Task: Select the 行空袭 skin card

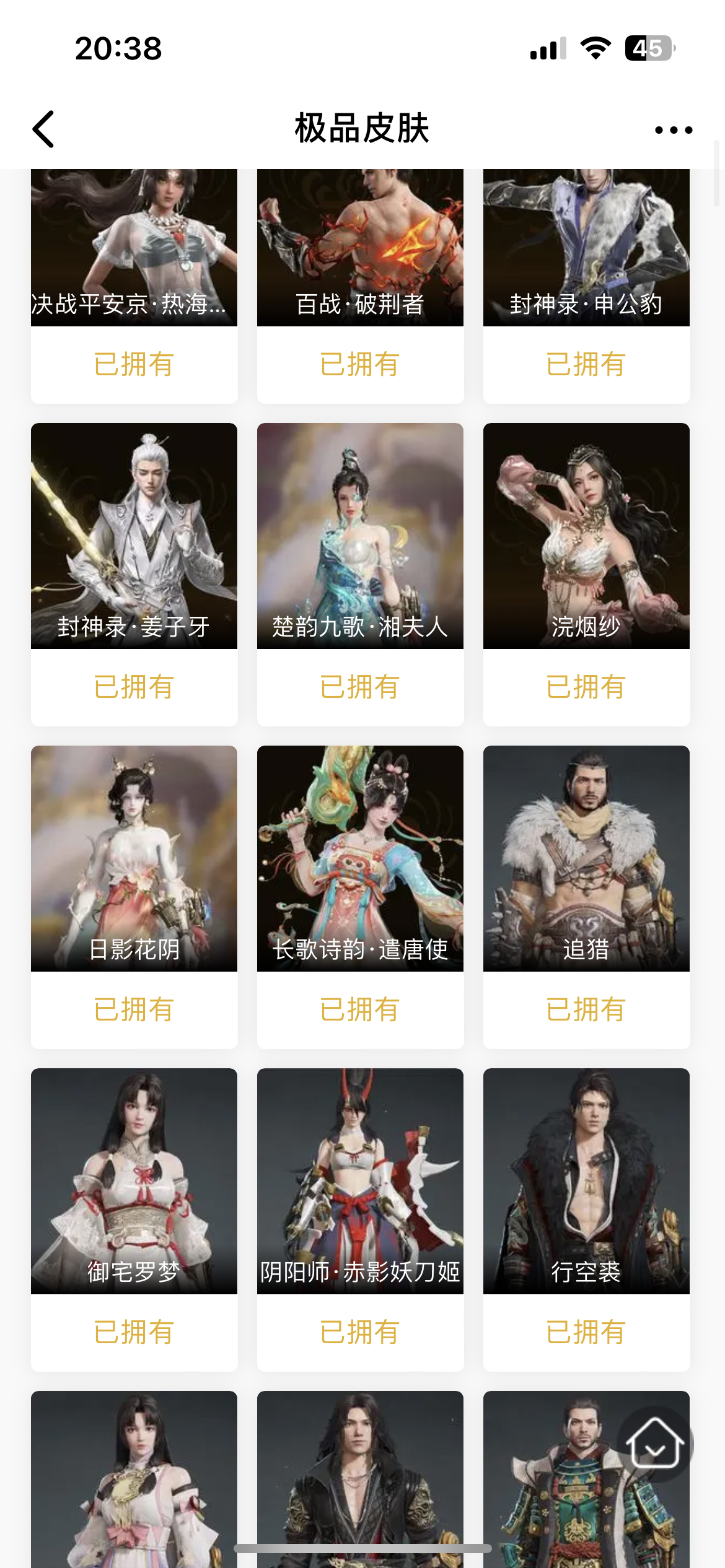Action: (586, 1182)
